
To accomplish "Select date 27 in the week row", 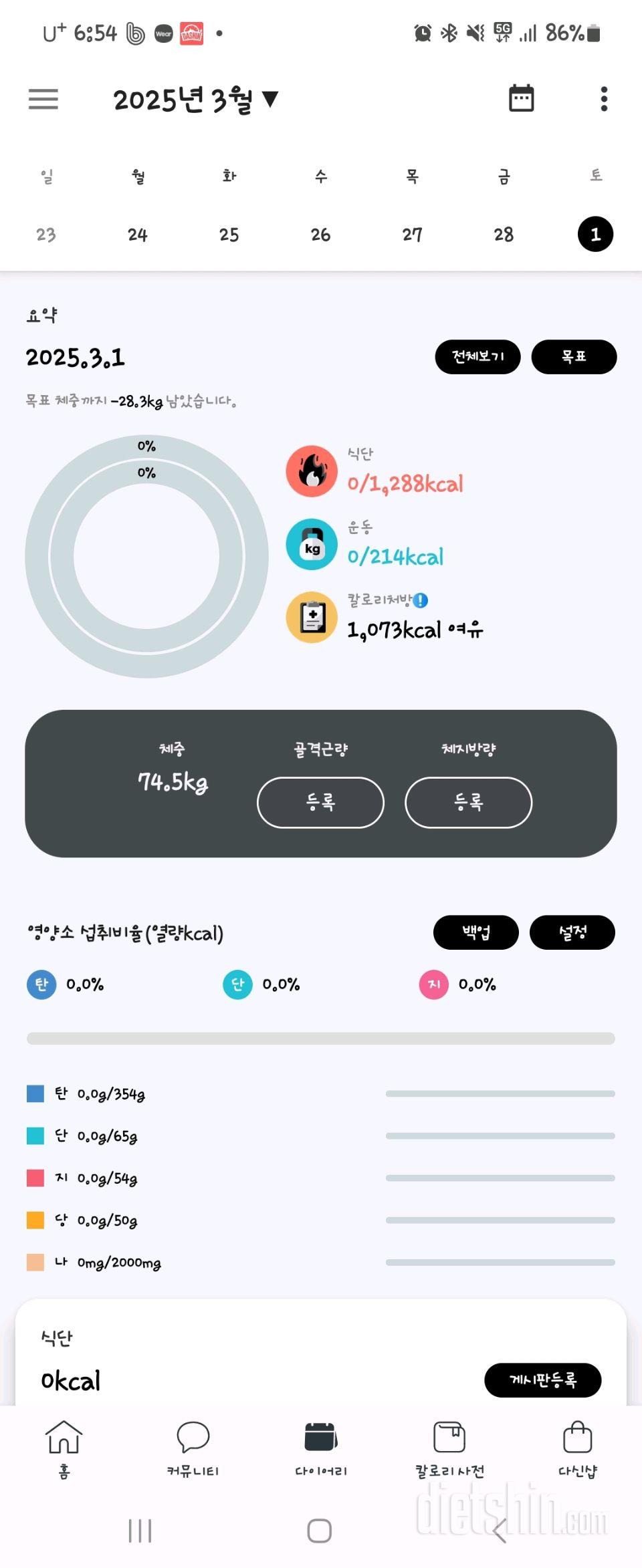I will pos(412,235).
